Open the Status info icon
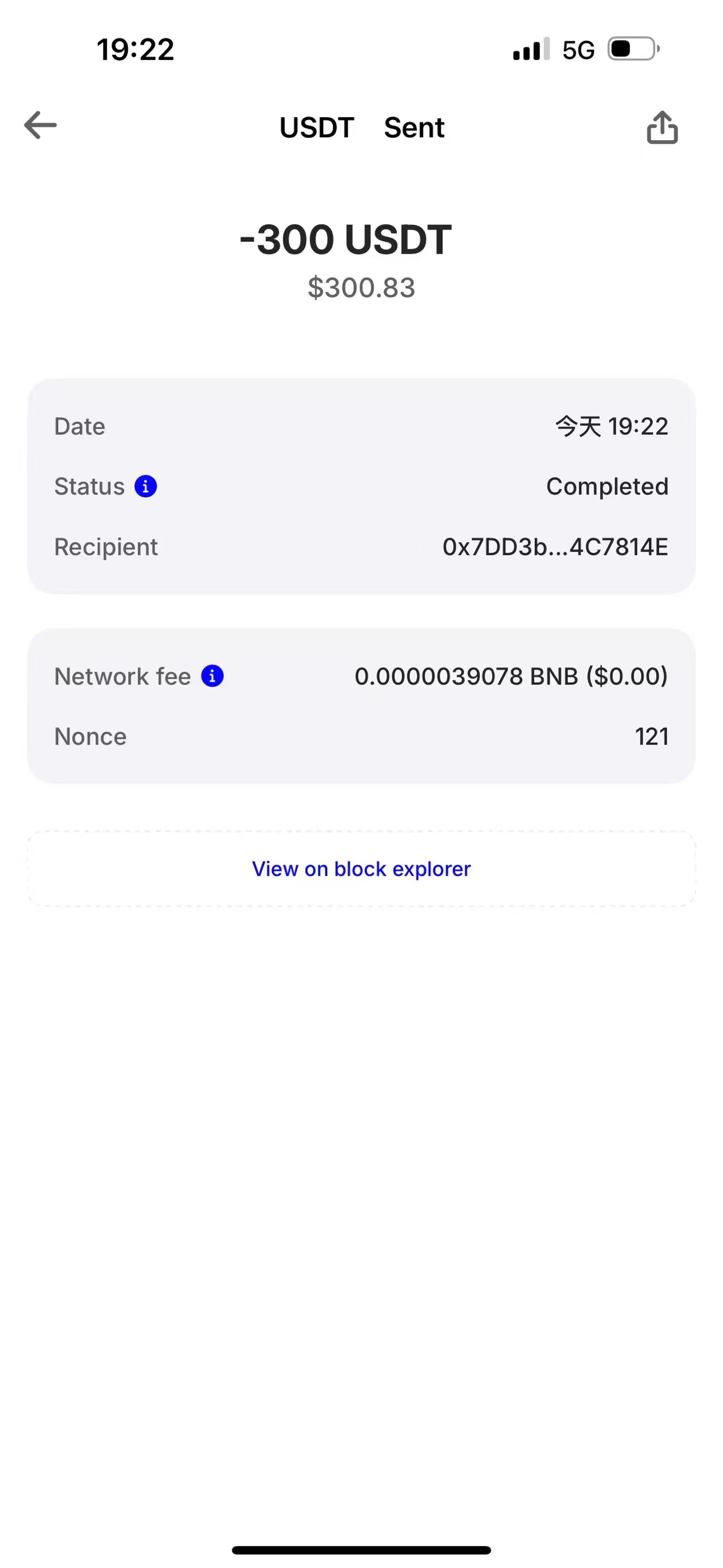Viewport: 723px width, 1568px height. [145, 486]
